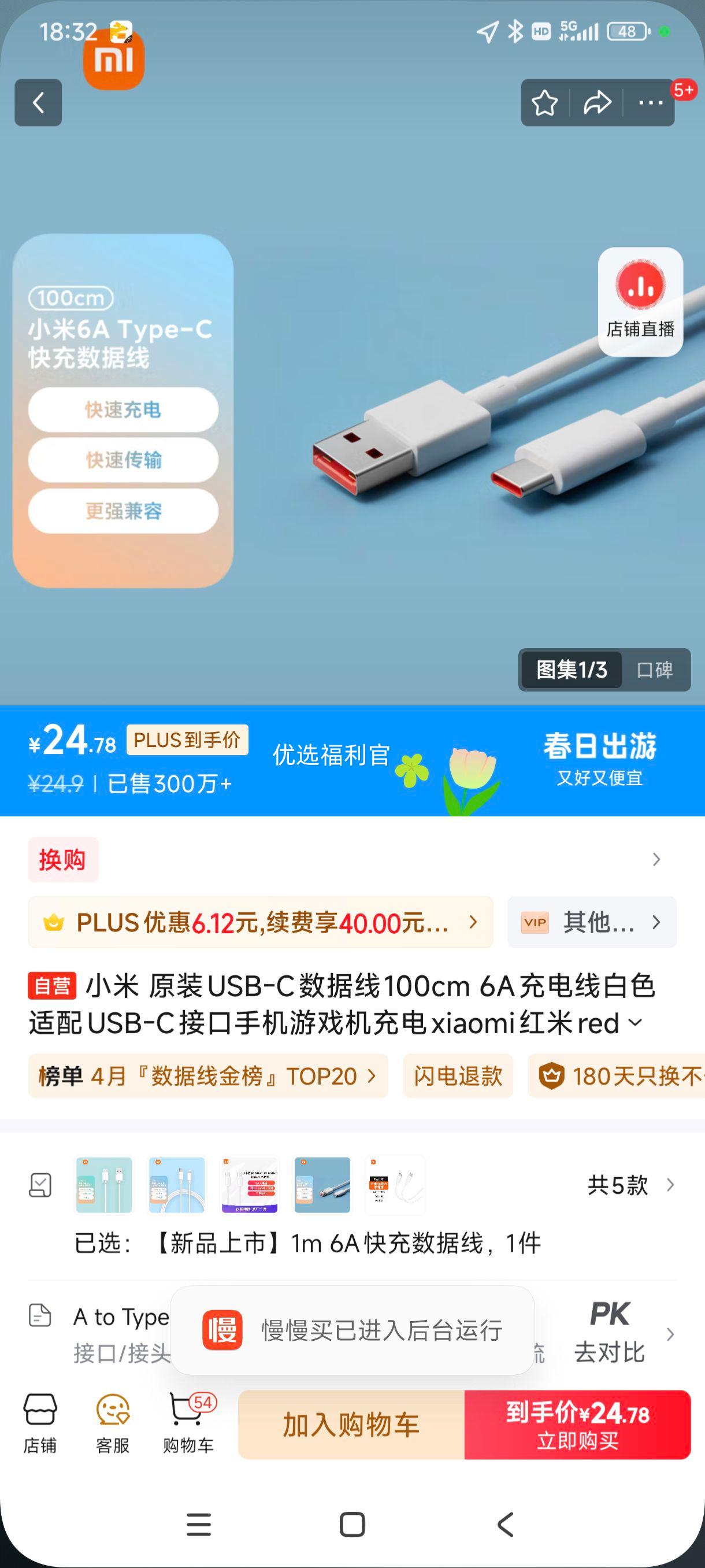The width and height of the screenshot is (705, 1568).
Task: Open the VIP 其他 offers chevron
Action: (x=659, y=923)
